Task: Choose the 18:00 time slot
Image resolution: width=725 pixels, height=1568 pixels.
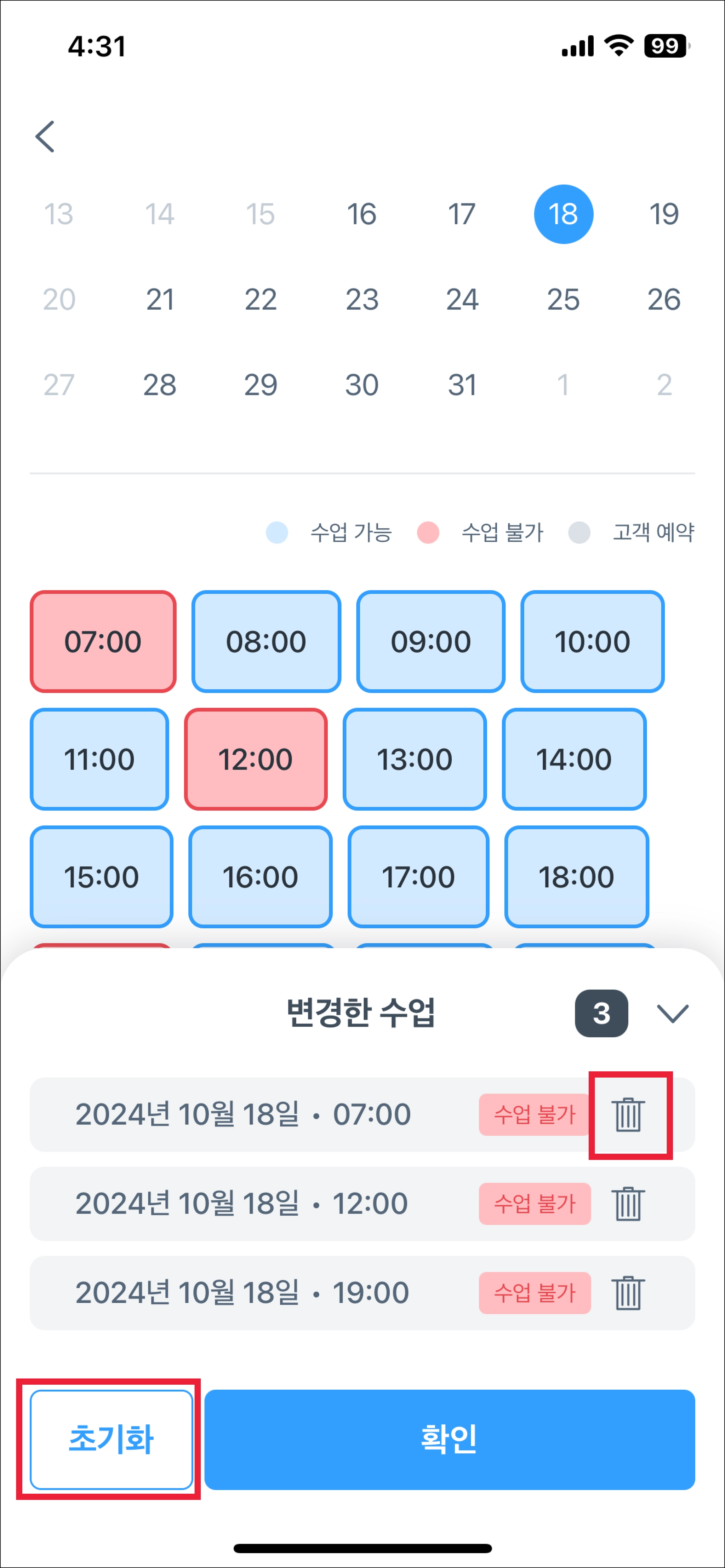Action: pyautogui.click(x=576, y=877)
